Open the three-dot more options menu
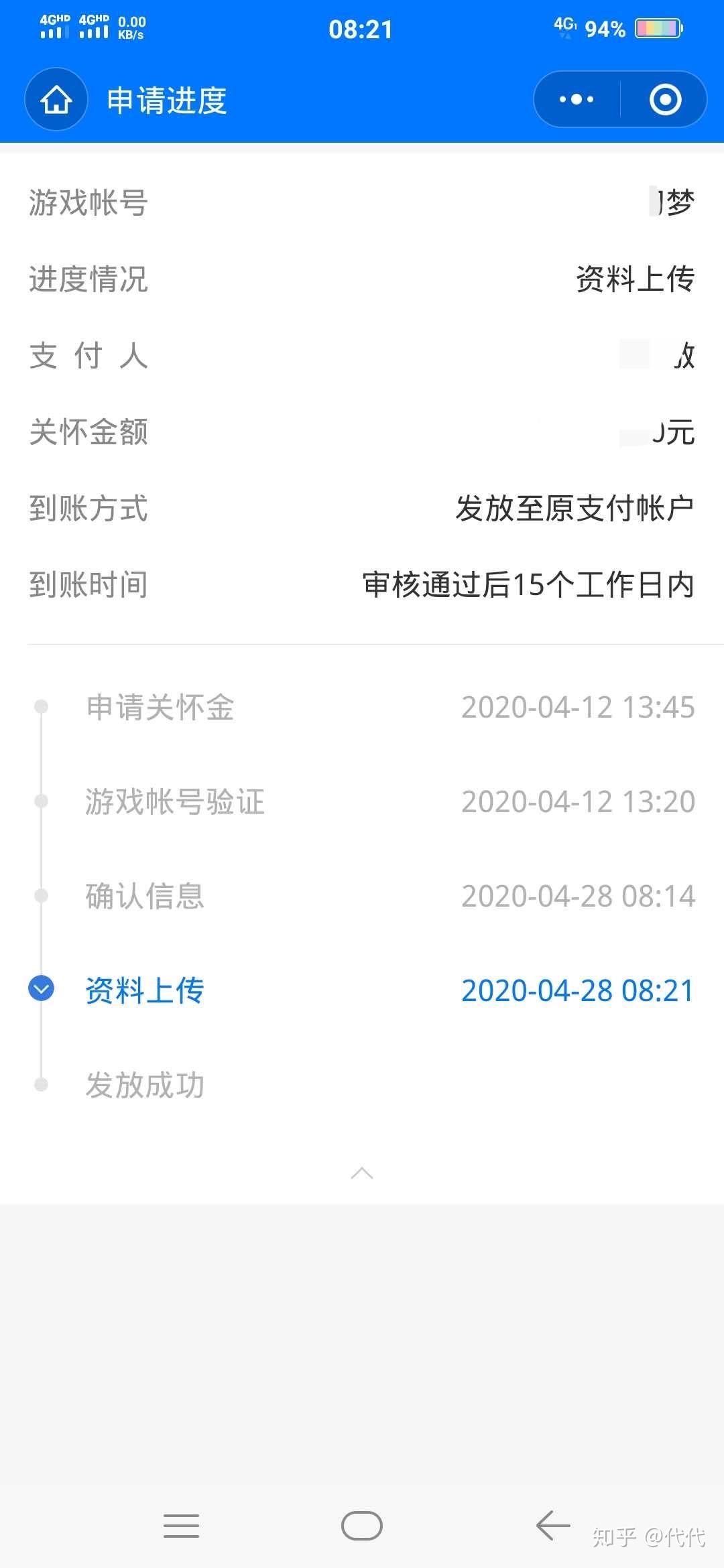 pos(577,100)
